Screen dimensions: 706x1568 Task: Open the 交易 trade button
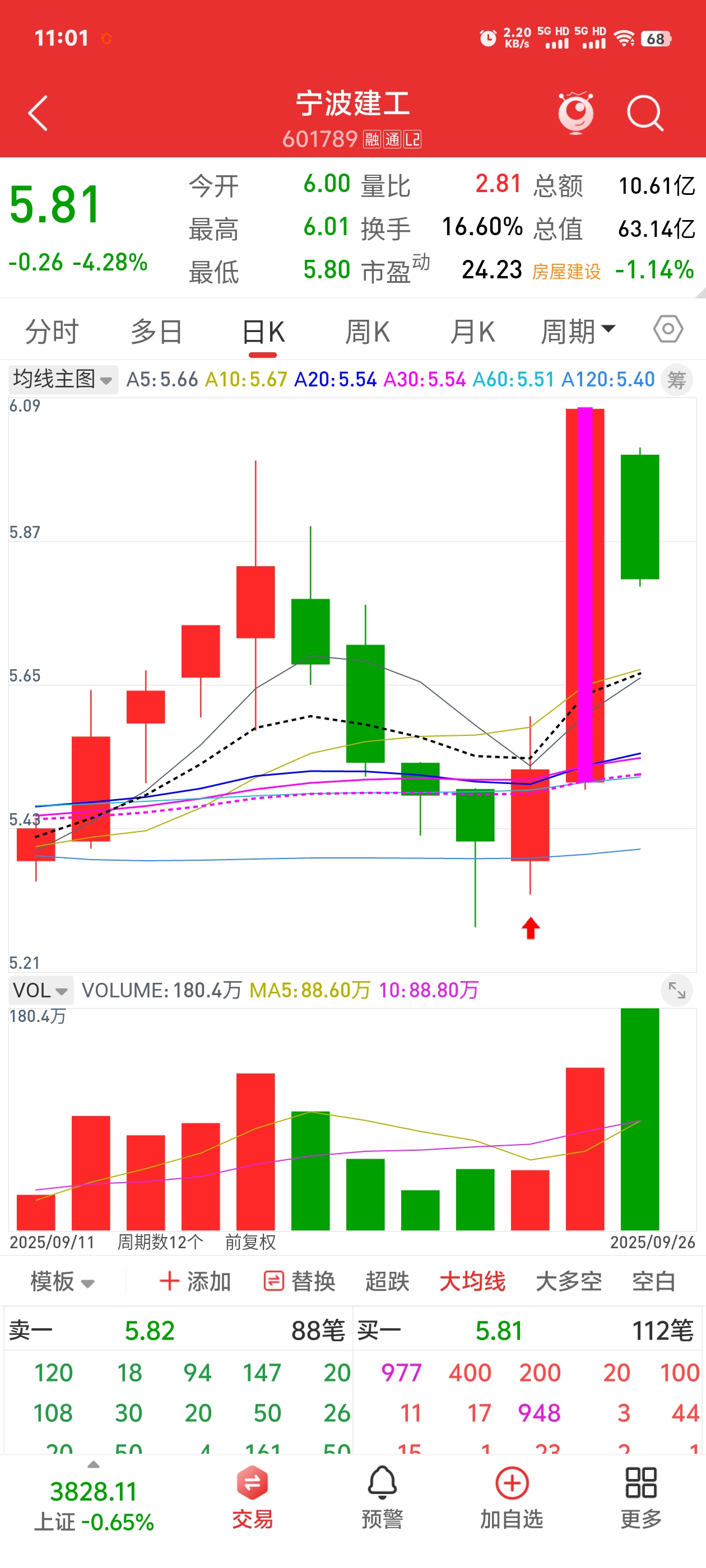[x=252, y=1497]
